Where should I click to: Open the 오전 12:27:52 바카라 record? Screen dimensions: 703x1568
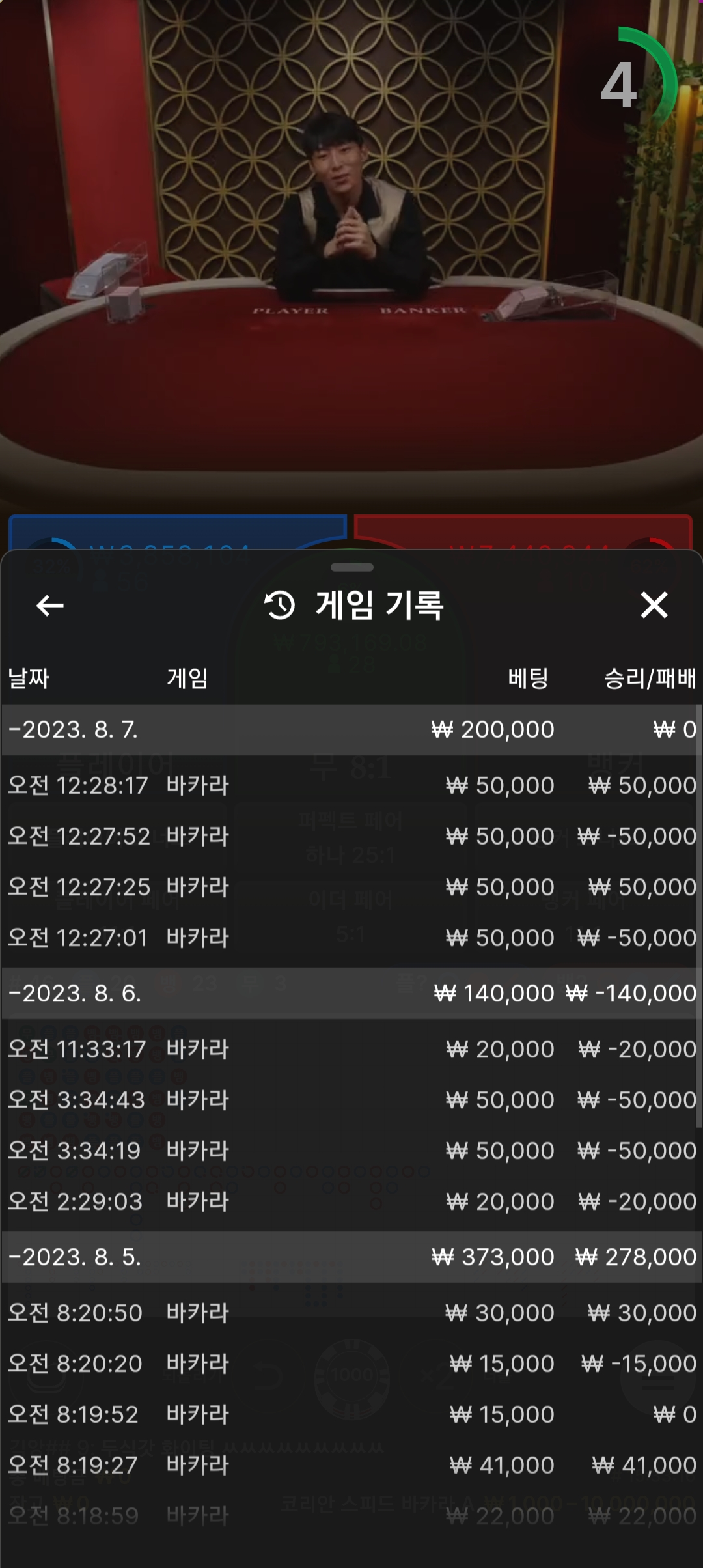pyautogui.click(x=351, y=836)
